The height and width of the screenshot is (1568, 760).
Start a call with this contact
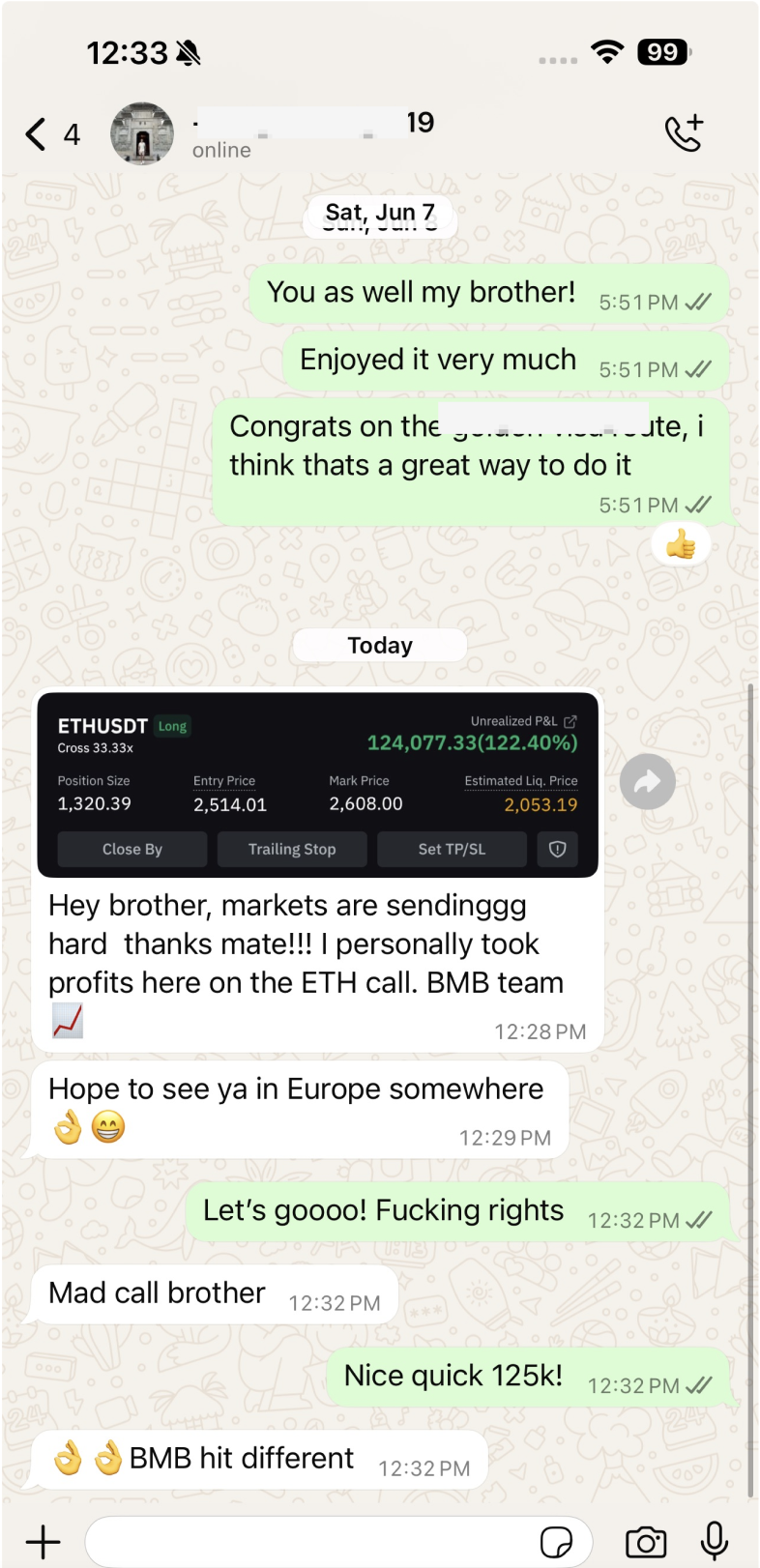[684, 134]
